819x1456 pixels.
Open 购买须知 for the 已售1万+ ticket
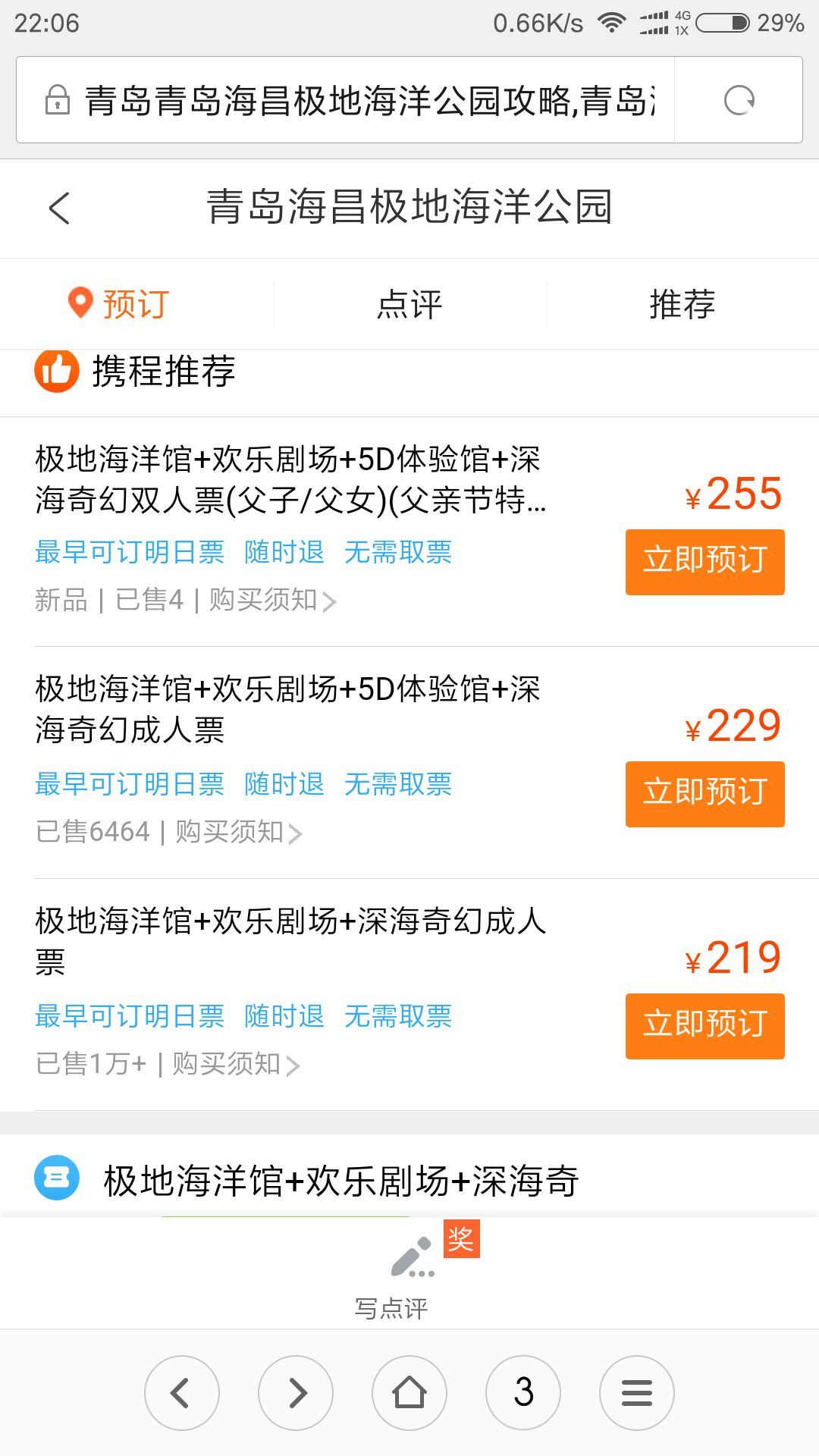click(236, 1064)
